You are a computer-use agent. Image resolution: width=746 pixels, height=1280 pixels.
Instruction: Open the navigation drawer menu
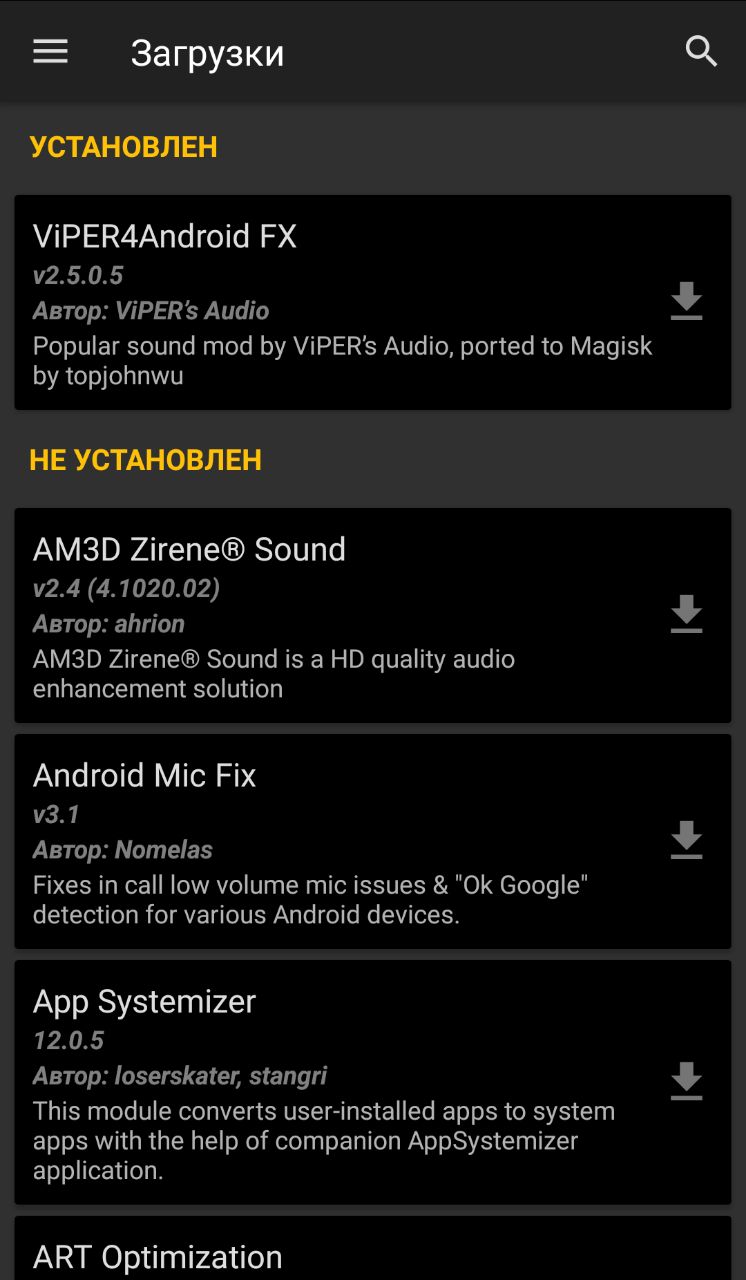51,52
